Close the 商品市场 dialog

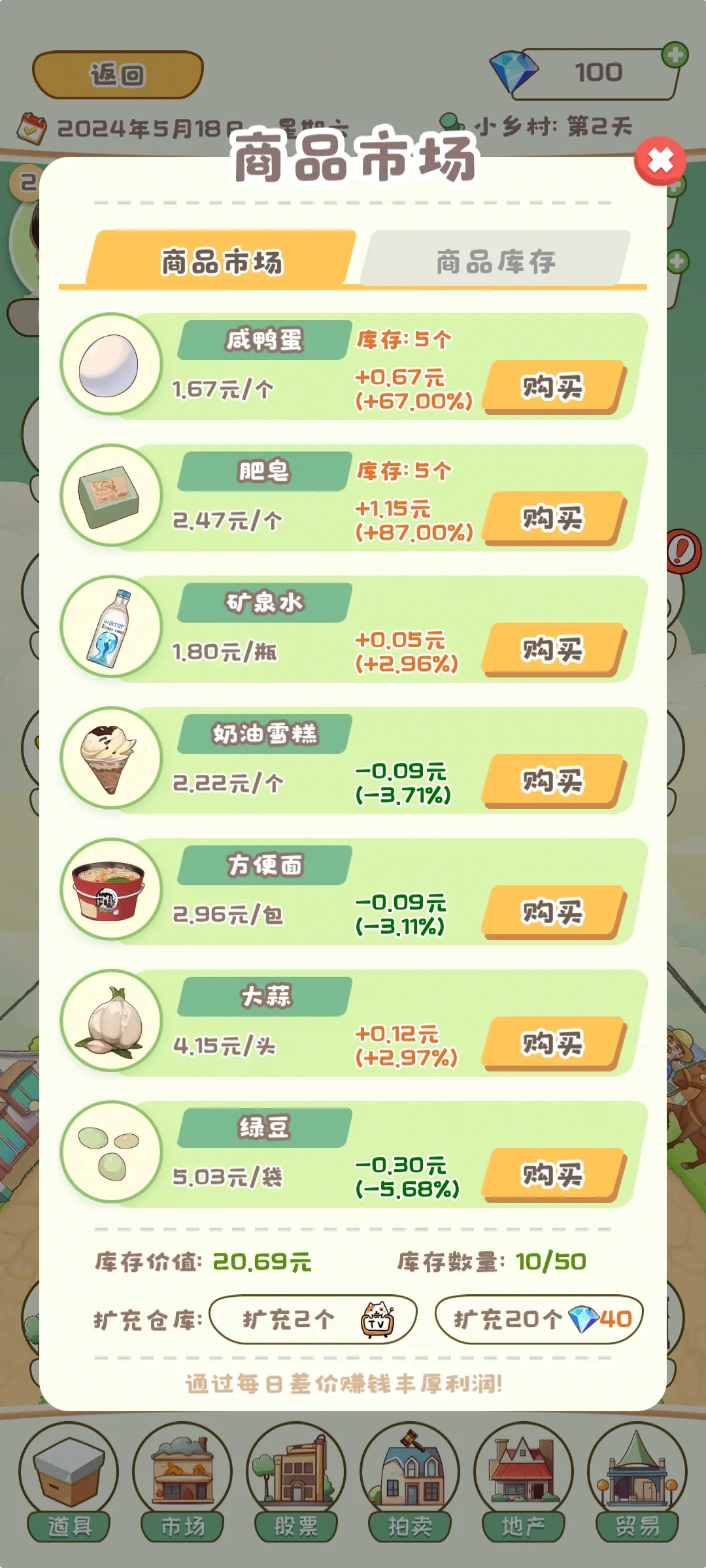(660, 161)
